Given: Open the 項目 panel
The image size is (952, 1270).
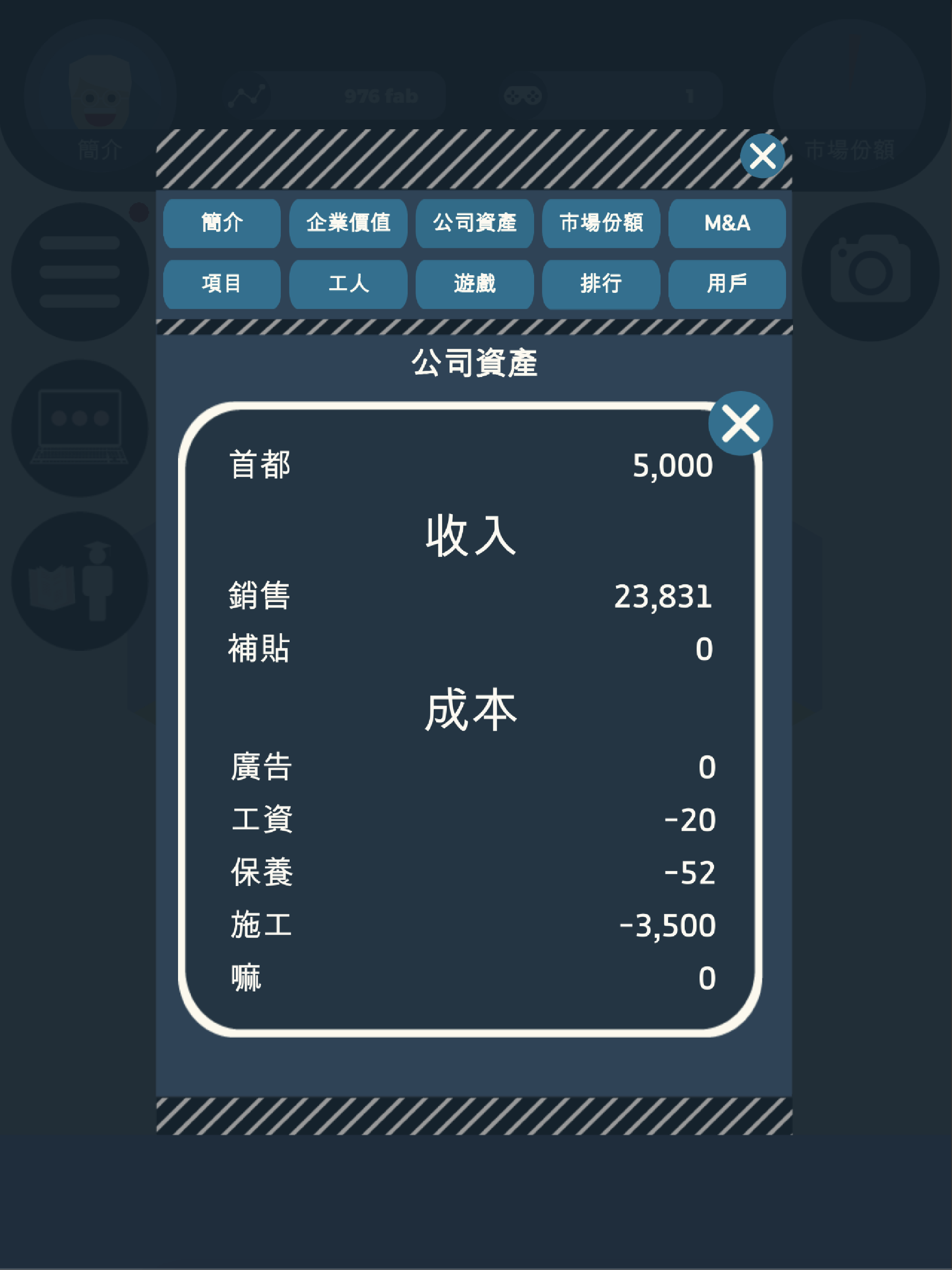Looking at the screenshot, I should [222, 284].
